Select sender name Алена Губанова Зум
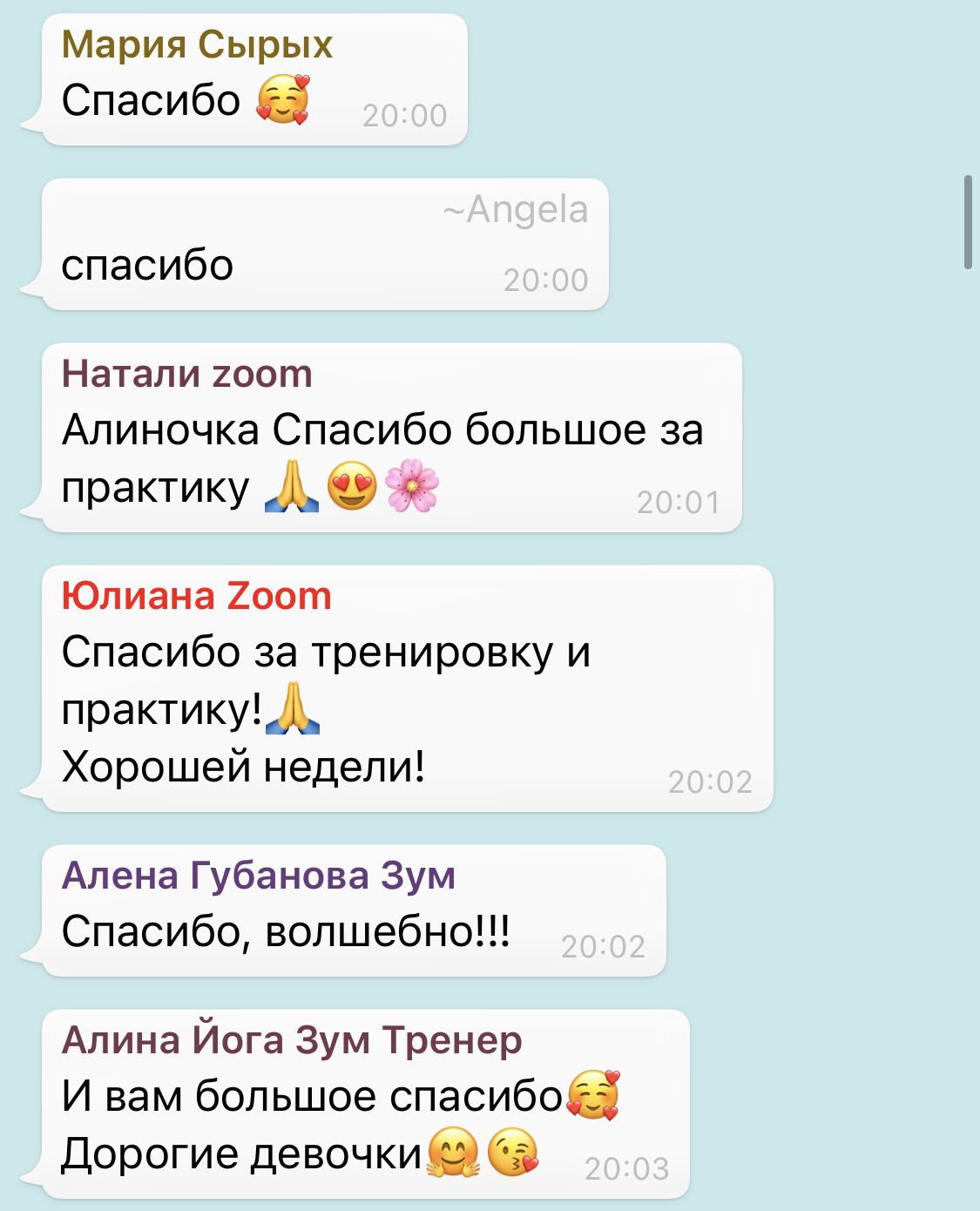Viewport: 980px width, 1211px height. [258, 876]
